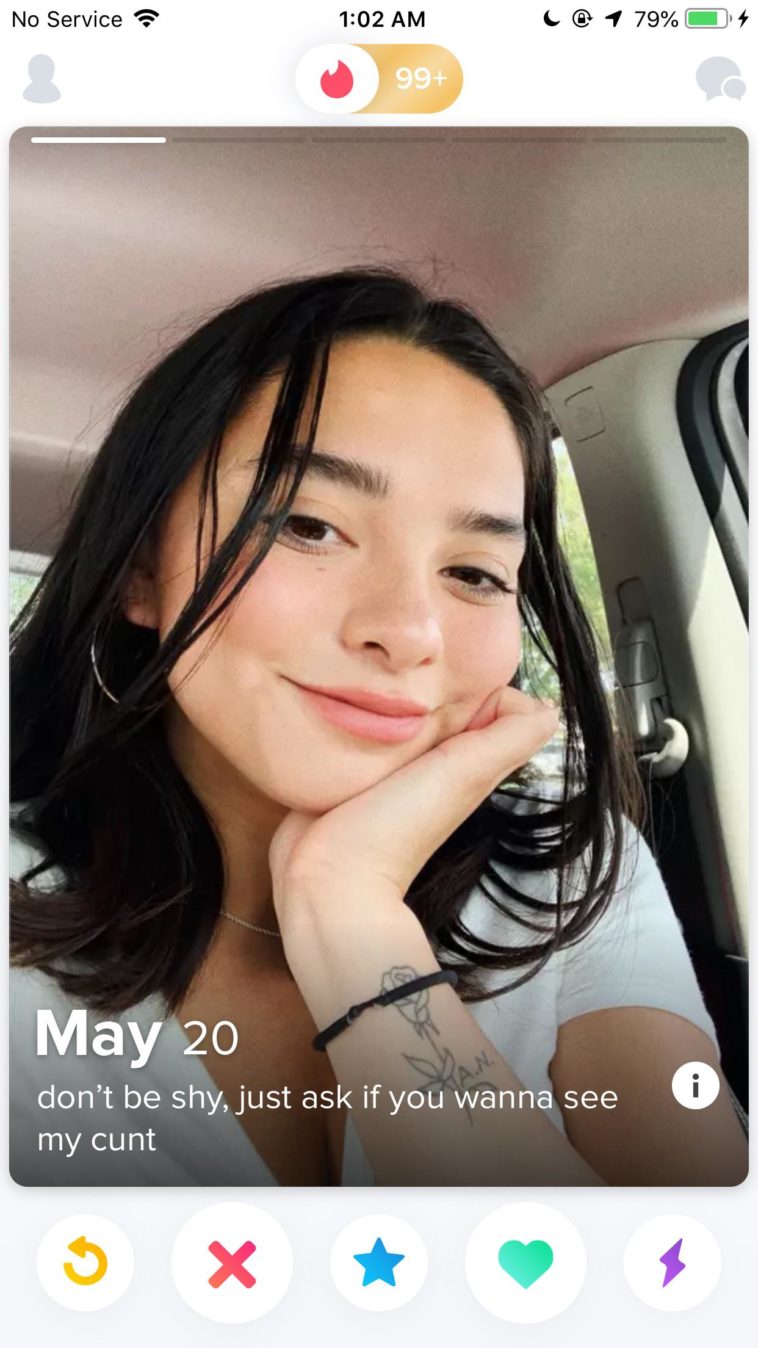This screenshot has height=1348, width=758.
Task: Open the messages chat bubble
Action: (720, 79)
